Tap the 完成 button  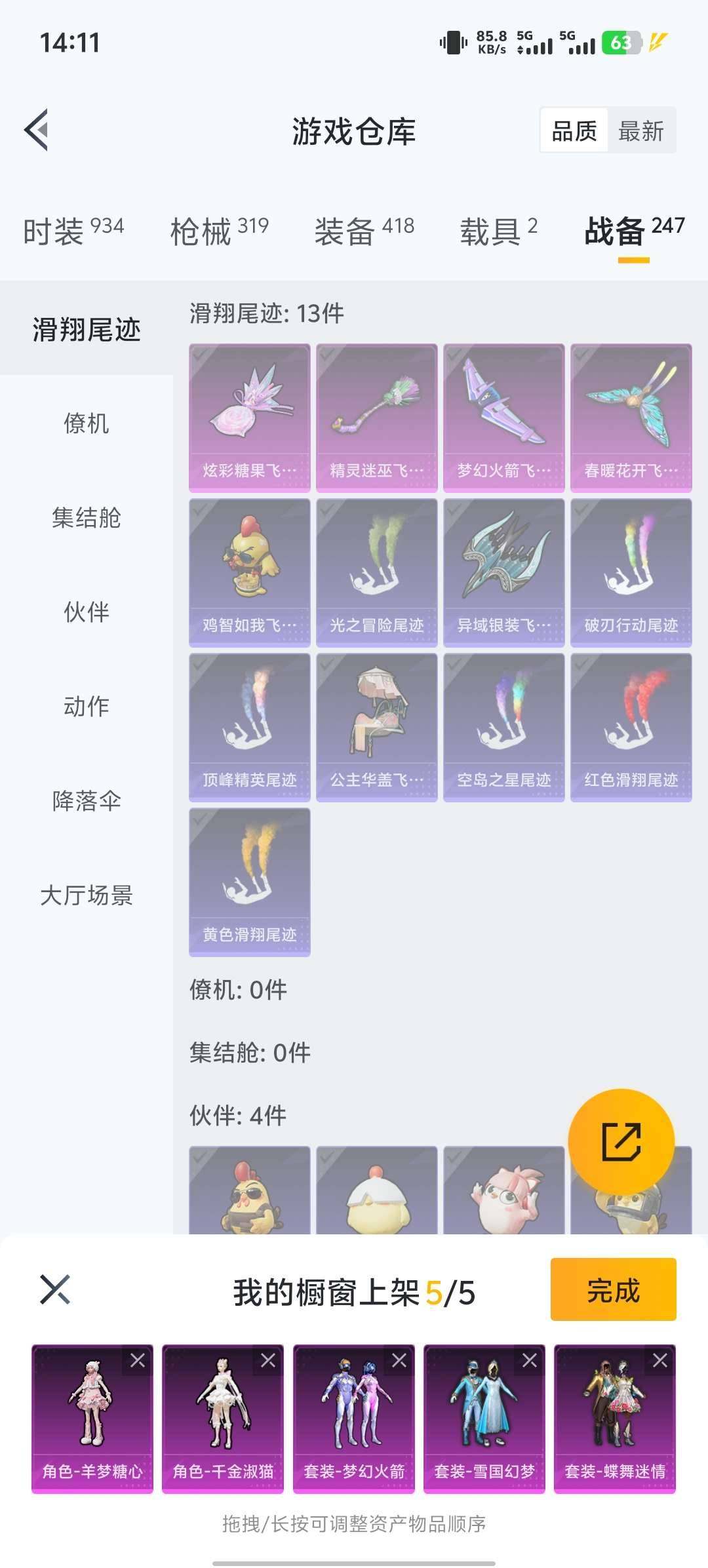(x=612, y=1289)
